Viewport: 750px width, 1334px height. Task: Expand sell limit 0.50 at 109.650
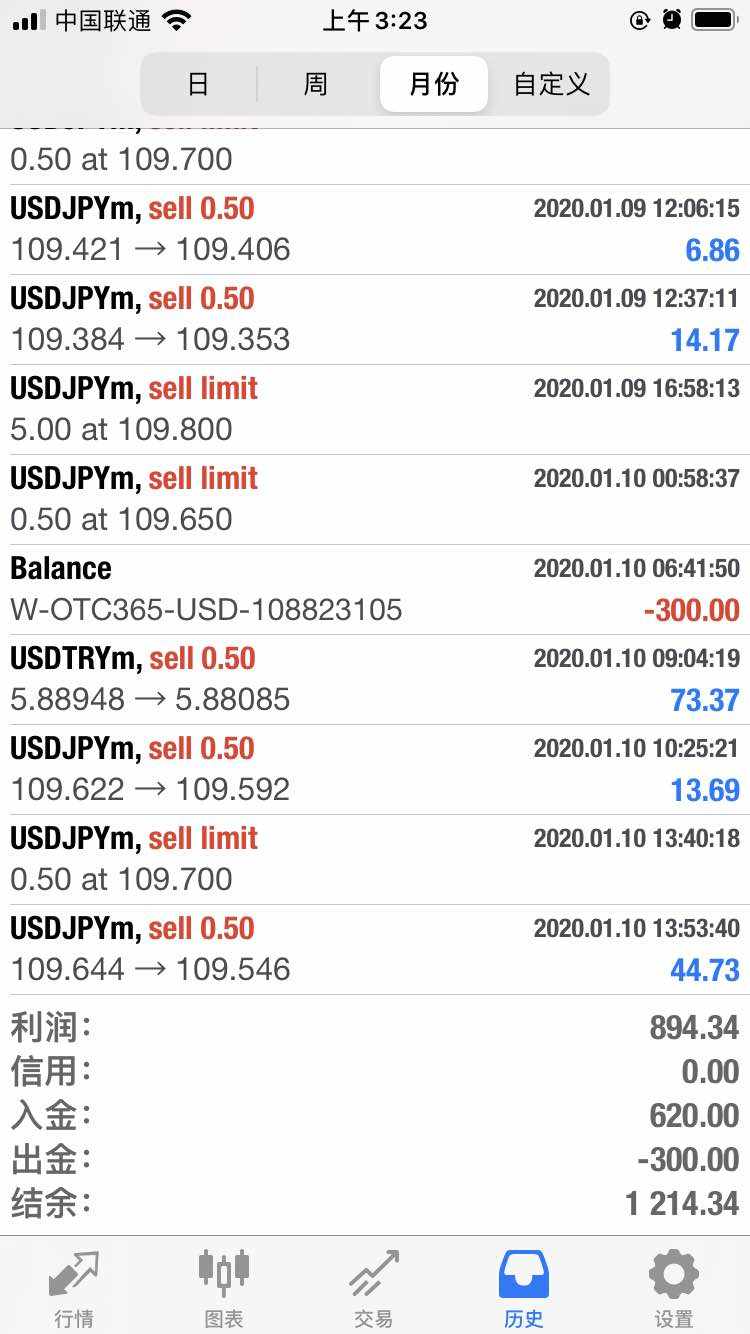(x=375, y=500)
